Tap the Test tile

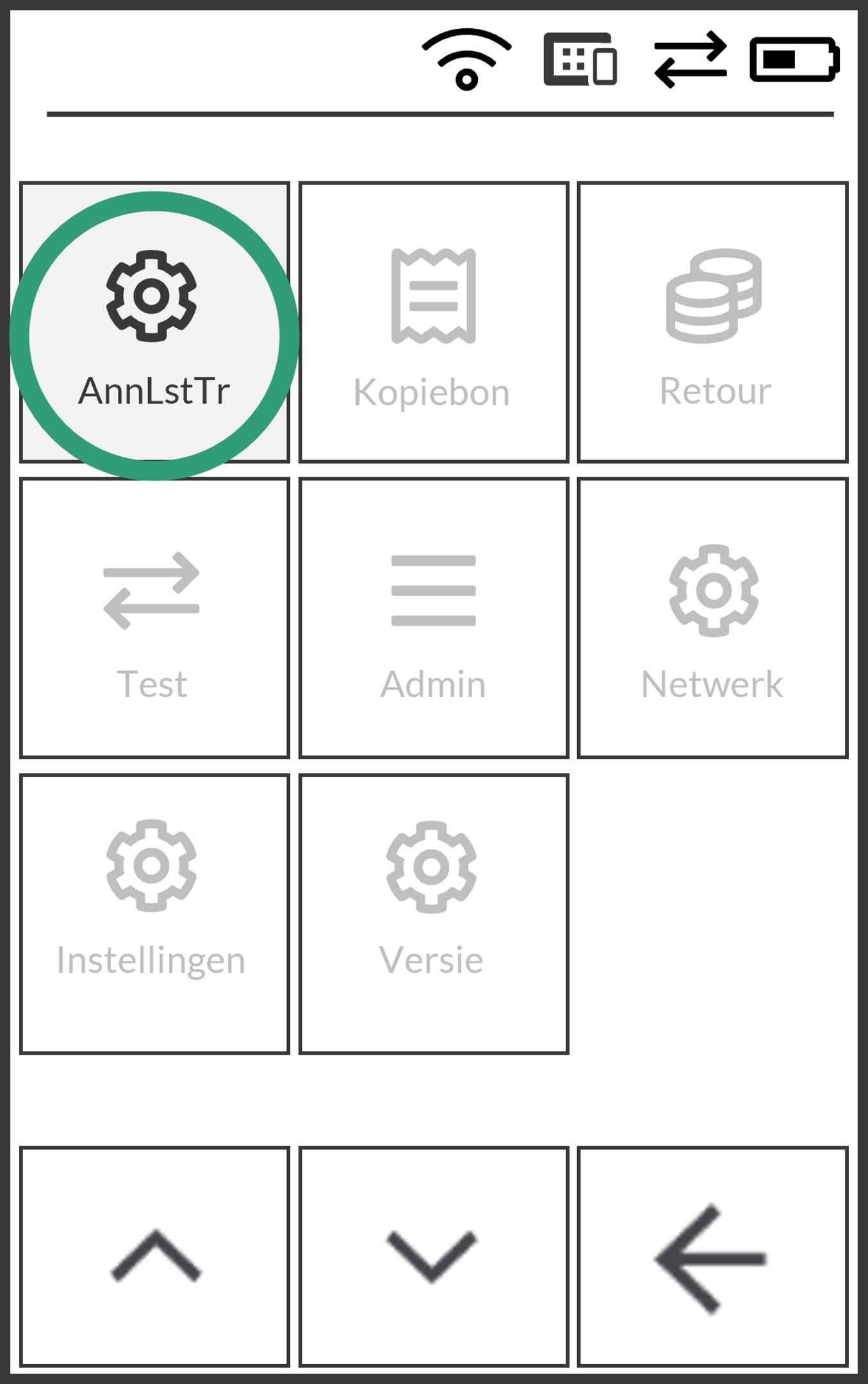(154, 618)
